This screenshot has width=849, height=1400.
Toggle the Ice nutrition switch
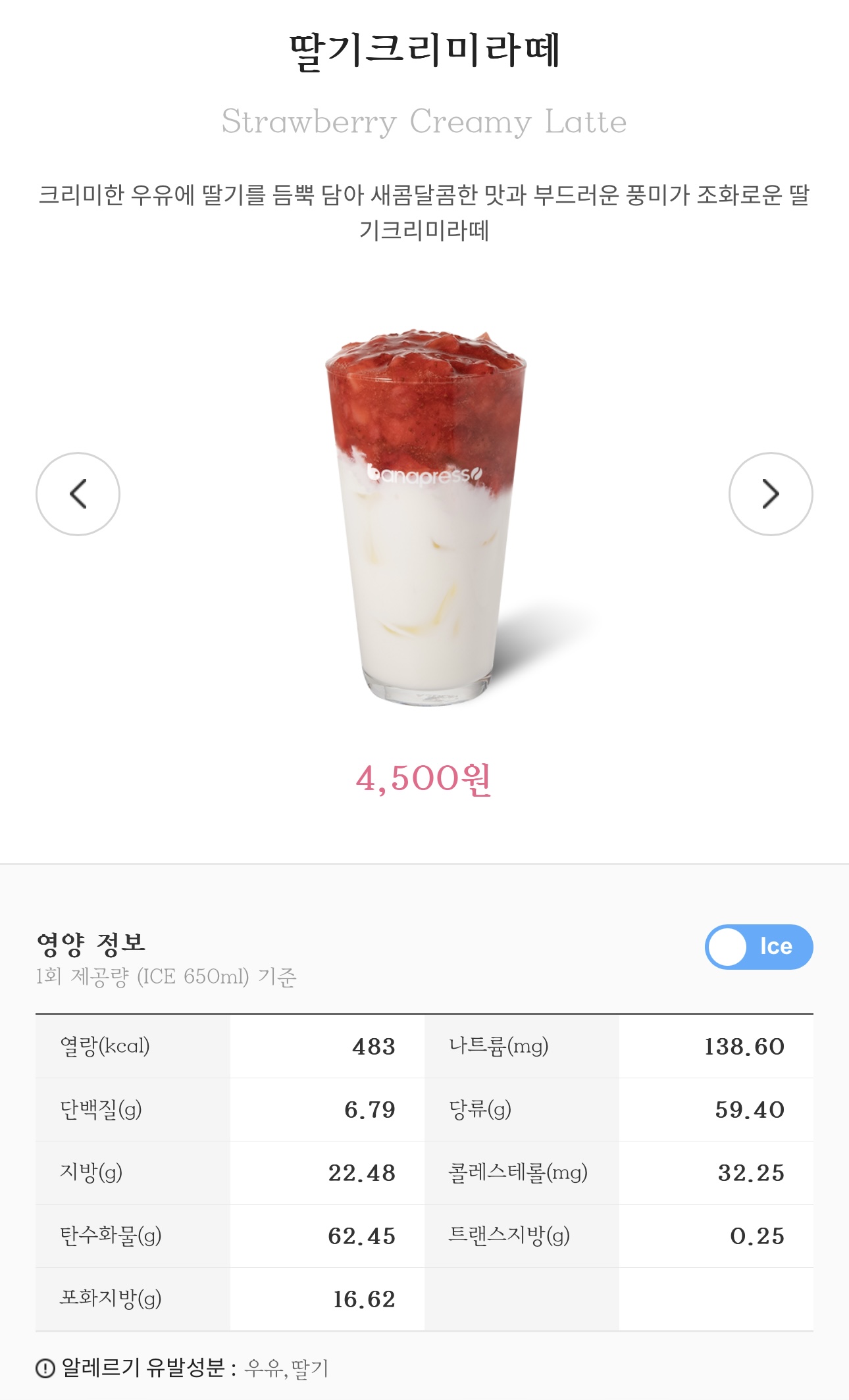(x=759, y=947)
